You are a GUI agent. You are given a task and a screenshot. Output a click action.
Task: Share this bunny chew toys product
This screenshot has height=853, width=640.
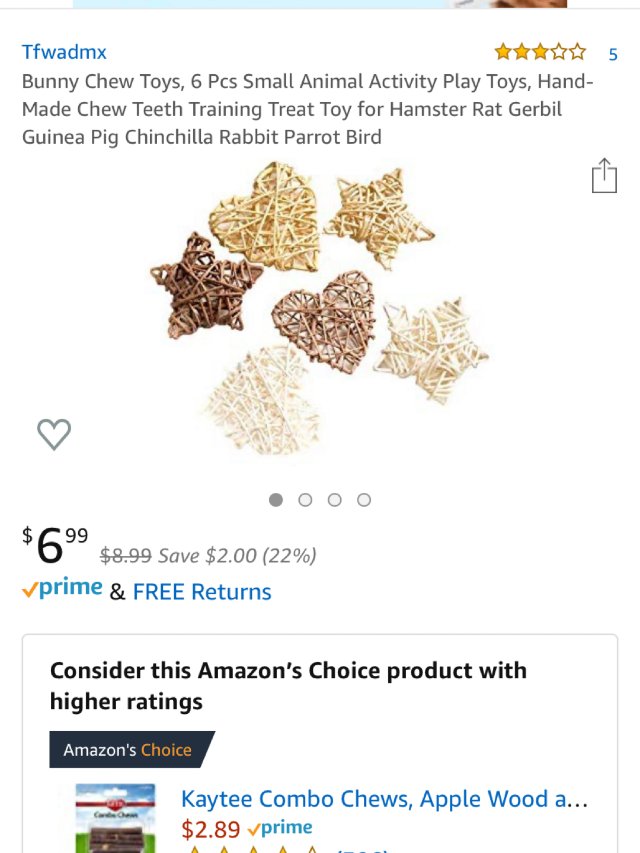tap(604, 176)
